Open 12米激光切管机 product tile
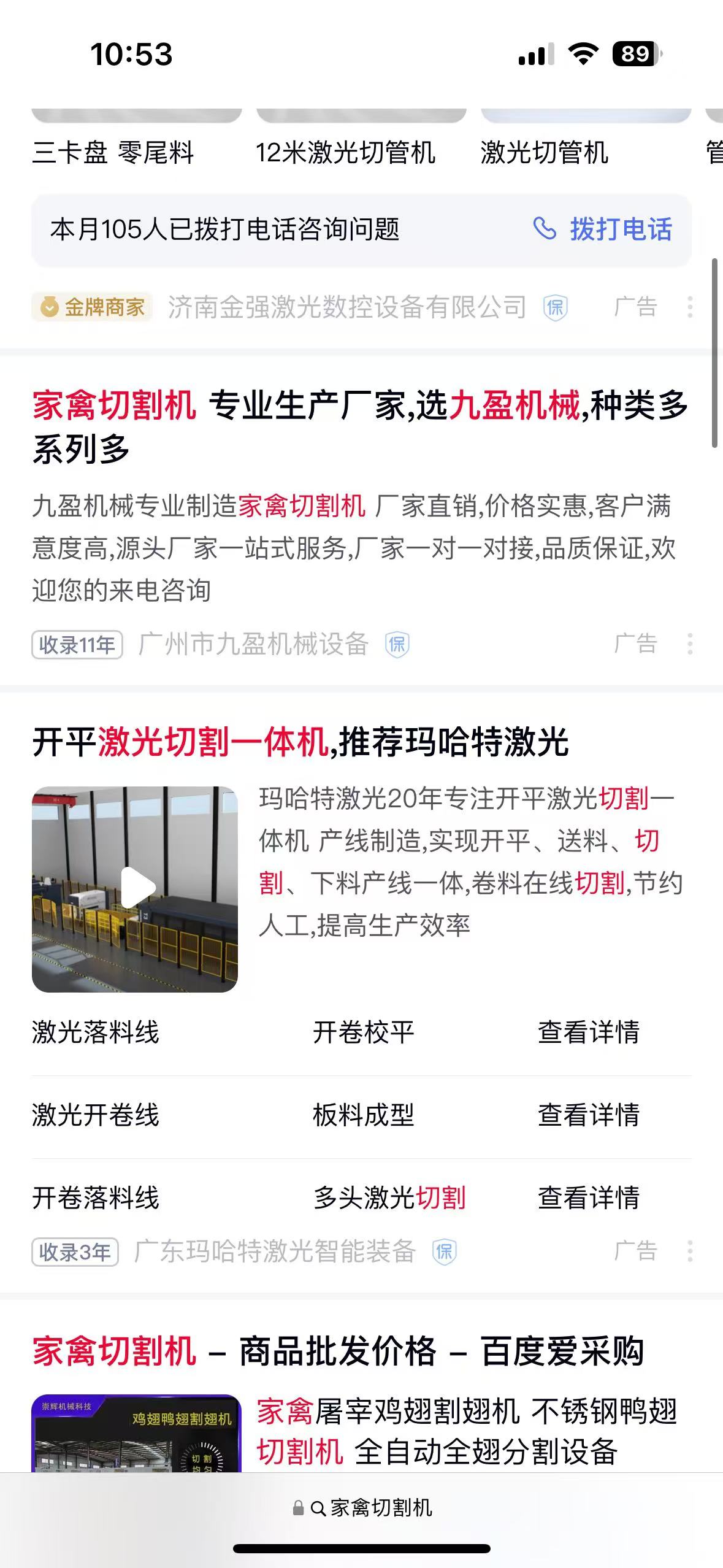Viewport: 723px width, 1568px height. pos(345,152)
